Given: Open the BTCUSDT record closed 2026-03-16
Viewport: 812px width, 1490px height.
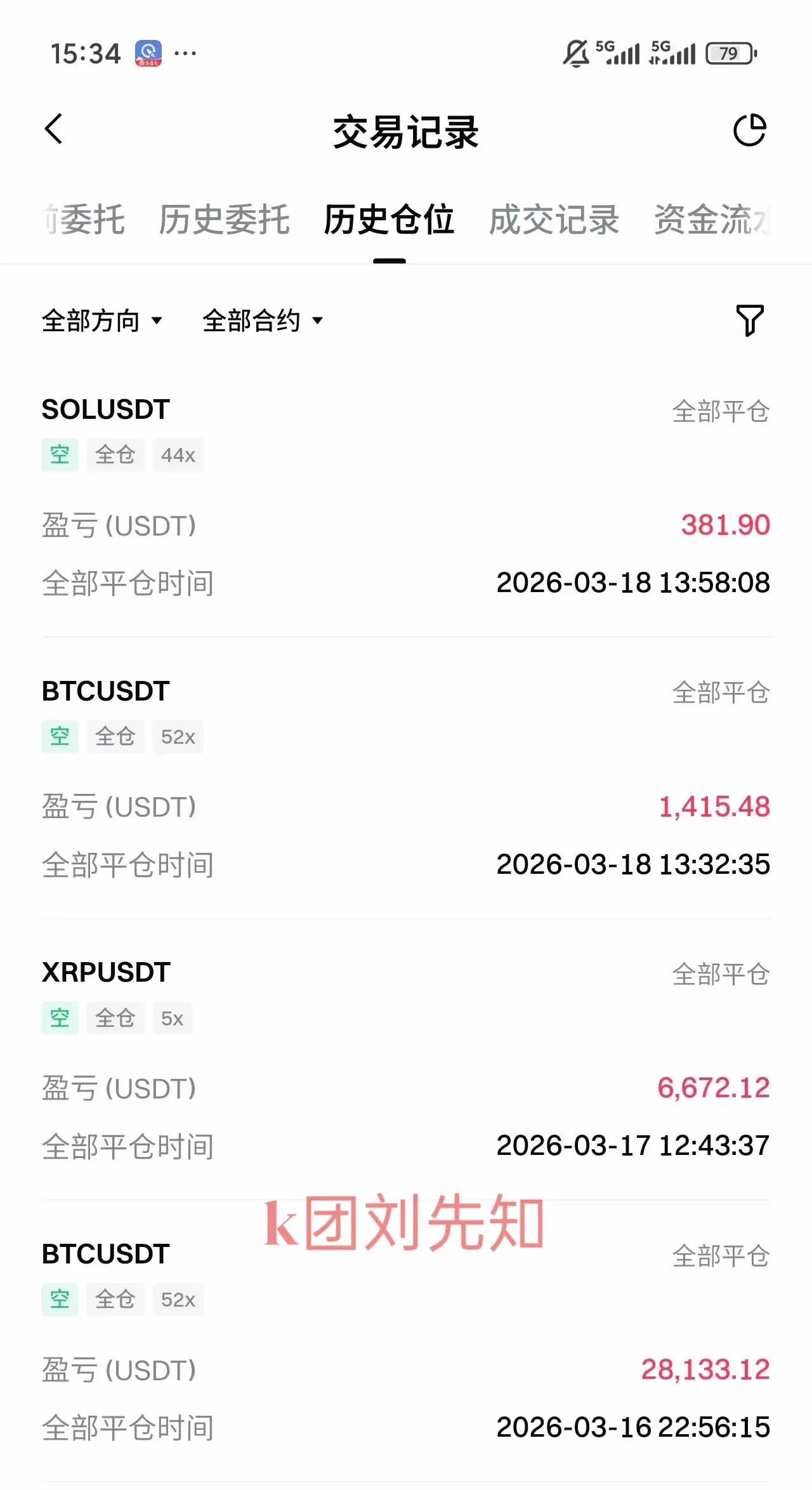Looking at the screenshot, I should click(406, 1340).
